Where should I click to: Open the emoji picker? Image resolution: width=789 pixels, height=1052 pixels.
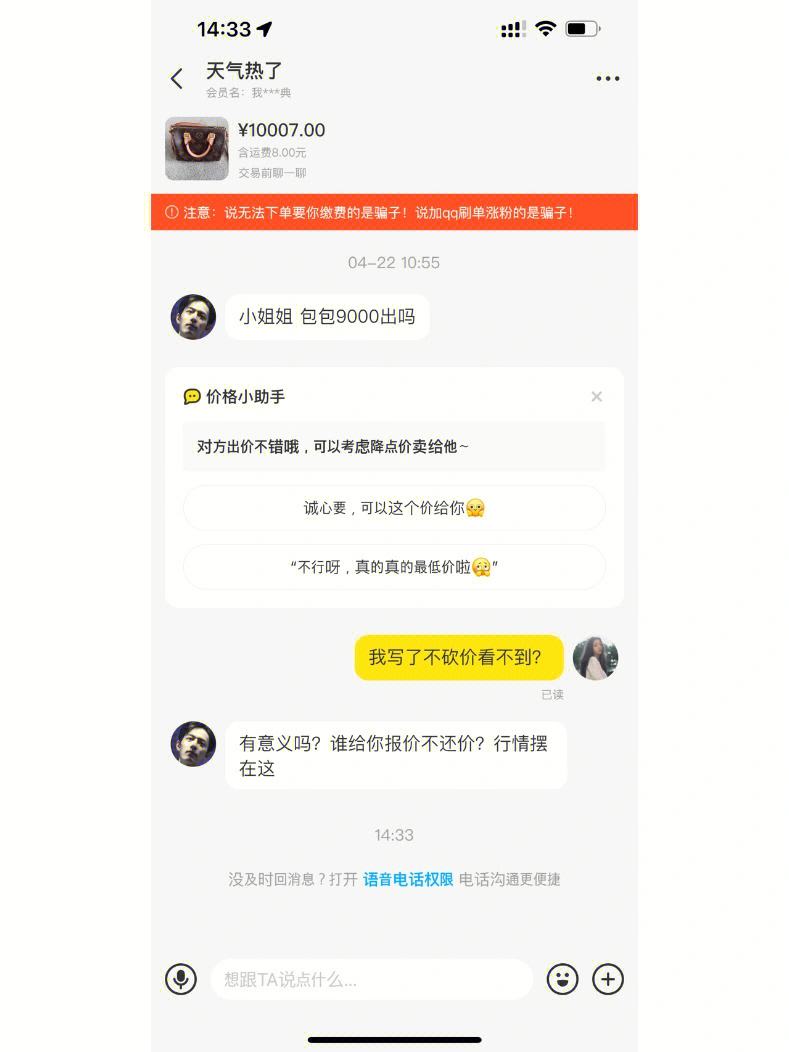coord(563,979)
